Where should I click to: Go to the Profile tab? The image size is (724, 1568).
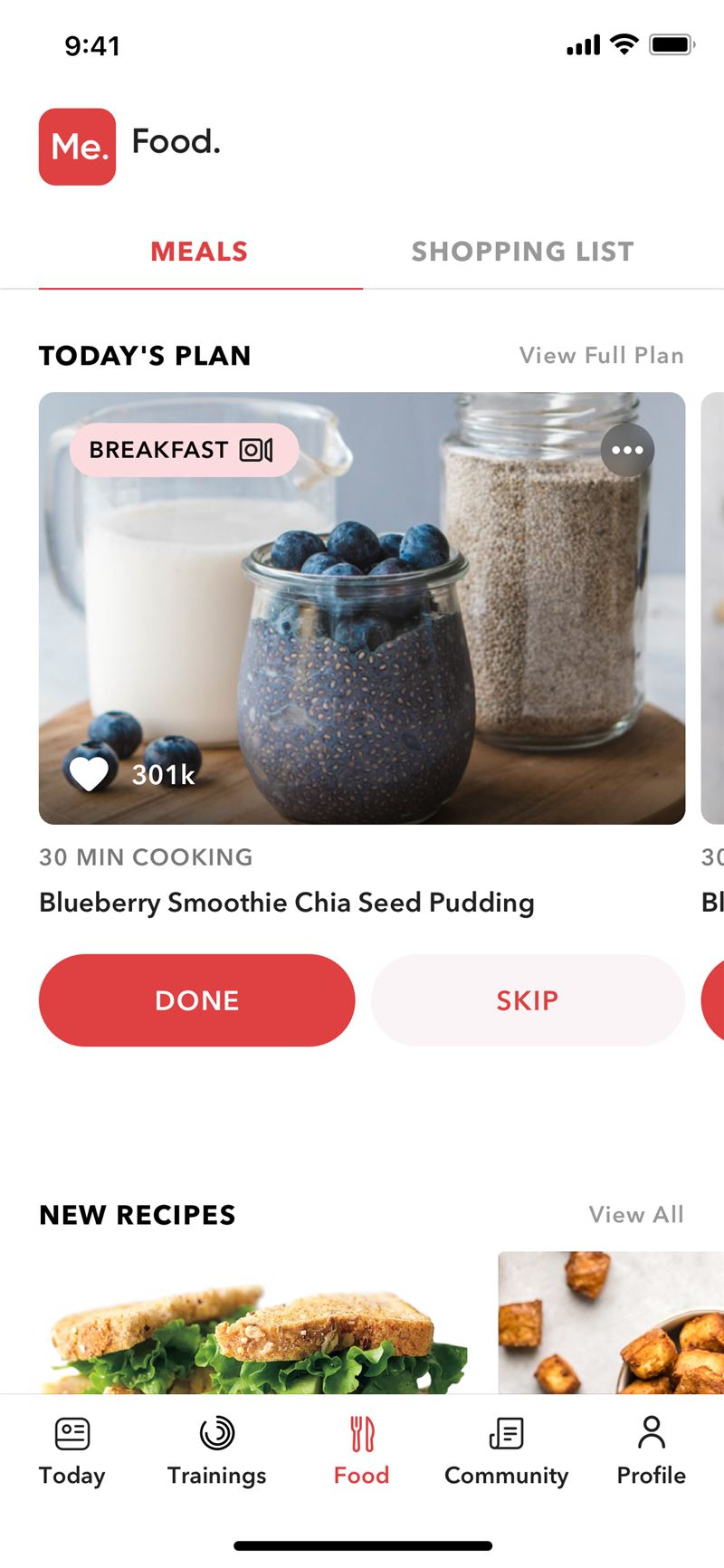click(652, 1451)
